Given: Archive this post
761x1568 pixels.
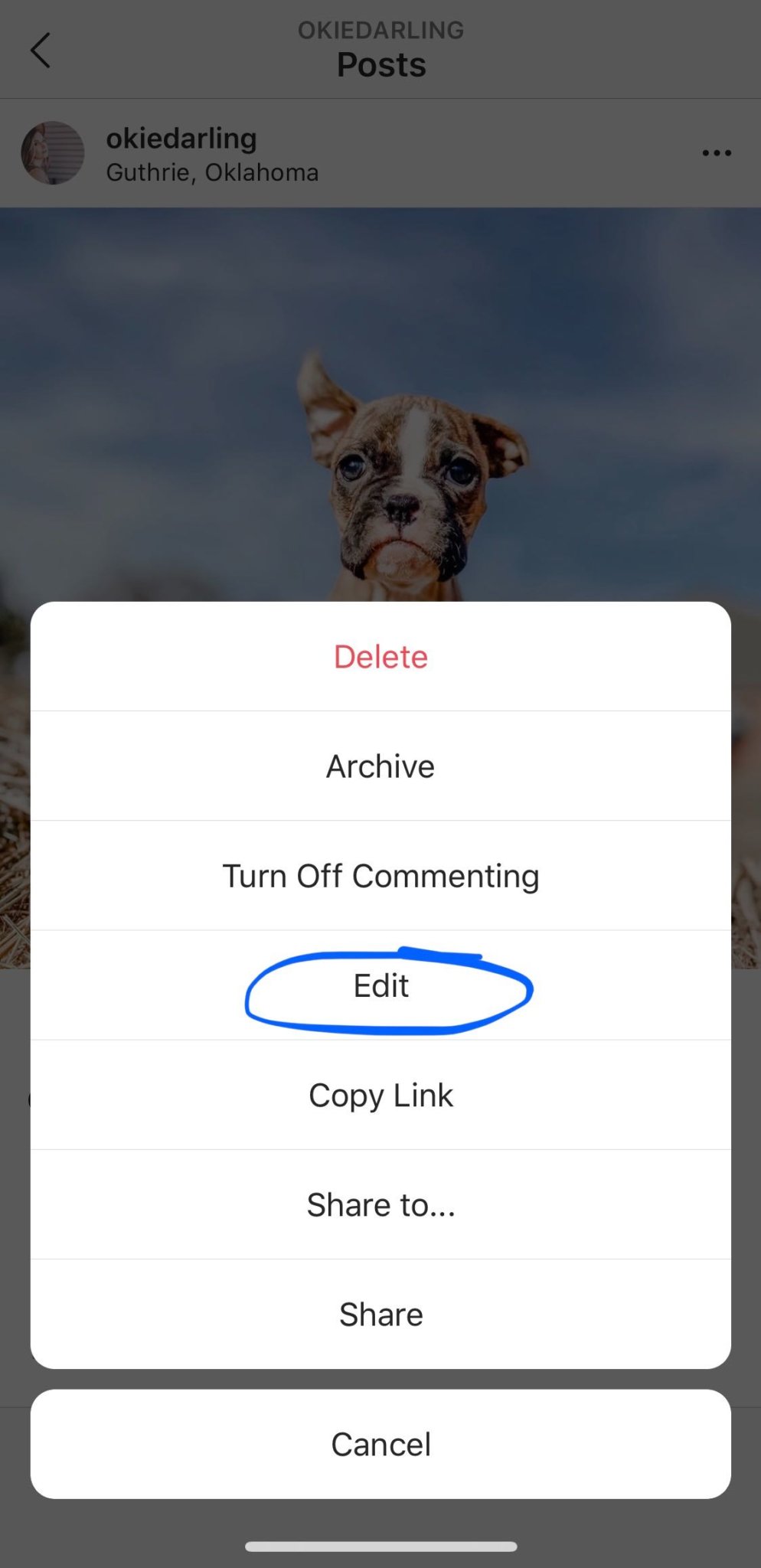Looking at the screenshot, I should pos(380,766).
